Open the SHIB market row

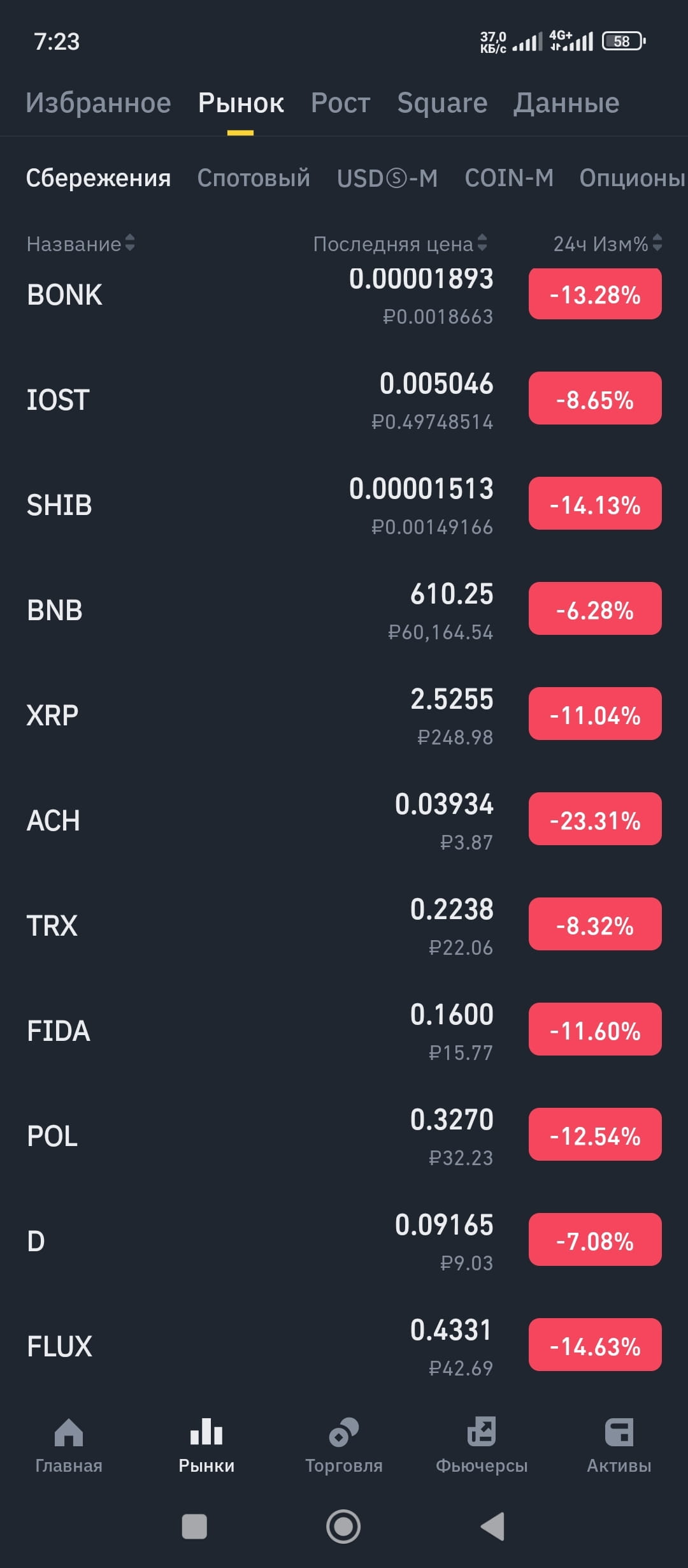tap(344, 505)
